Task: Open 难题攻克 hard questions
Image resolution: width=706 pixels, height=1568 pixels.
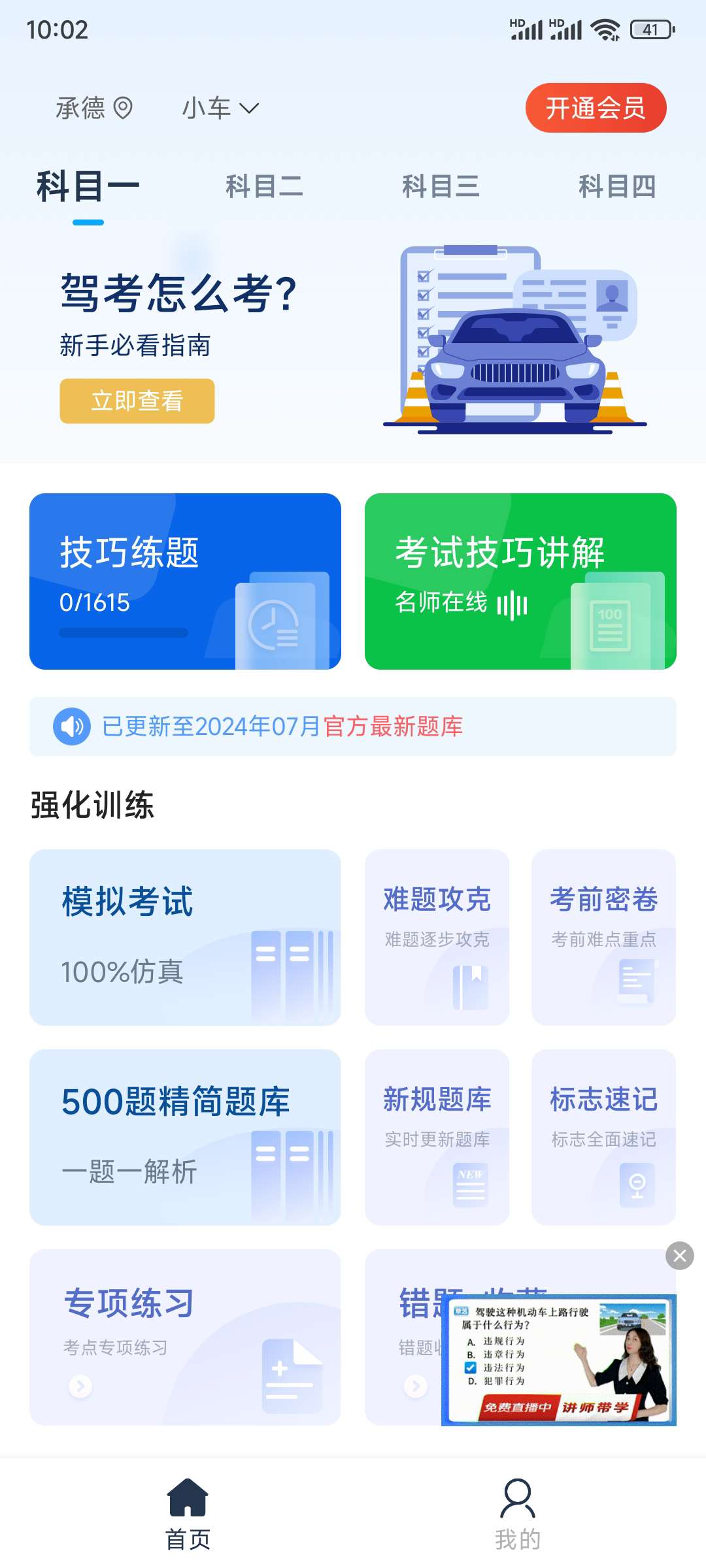Action: [x=437, y=938]
